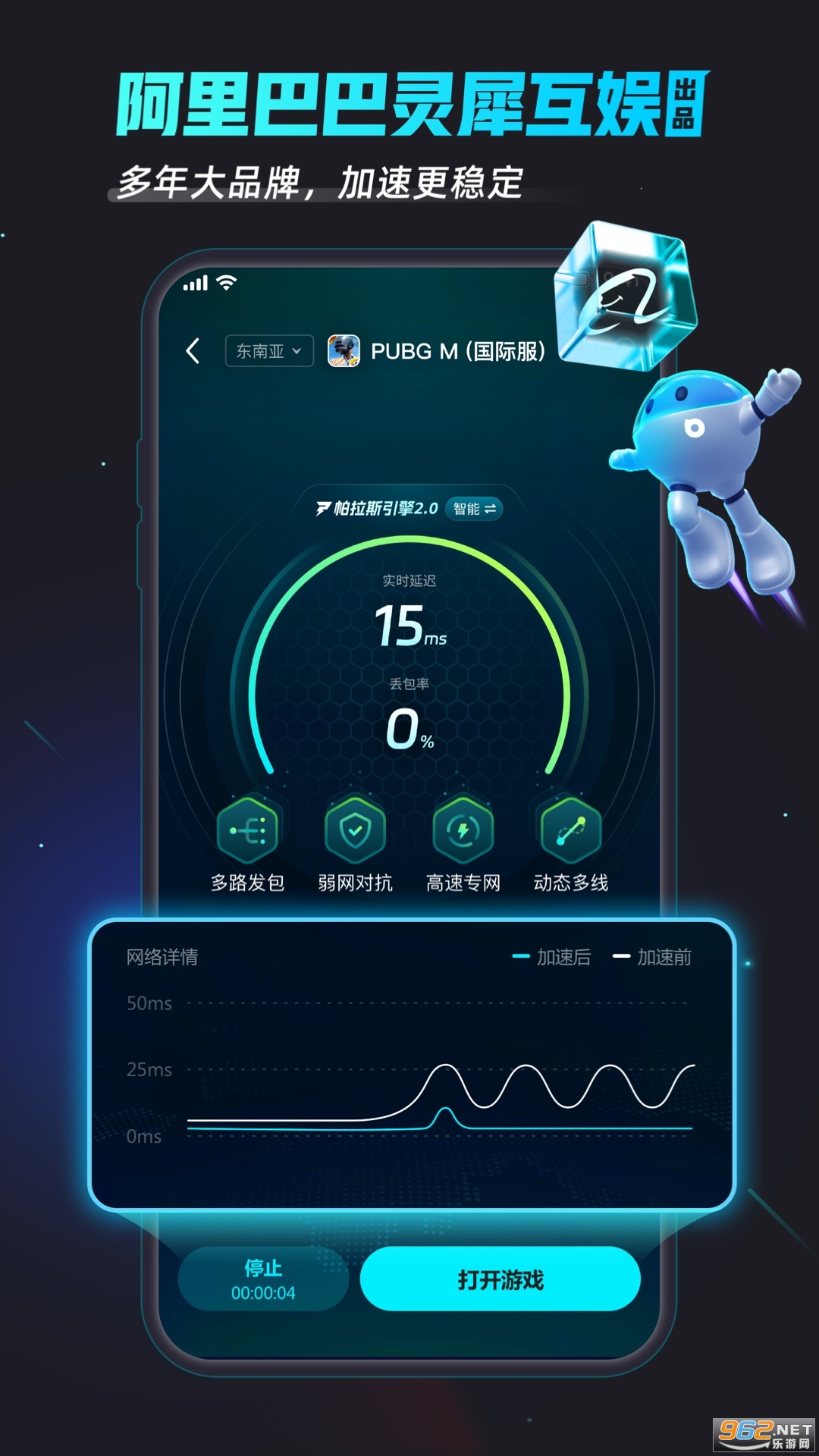Click the PUBG M game icon
The image size is (819, 1456).
(343, 350)
